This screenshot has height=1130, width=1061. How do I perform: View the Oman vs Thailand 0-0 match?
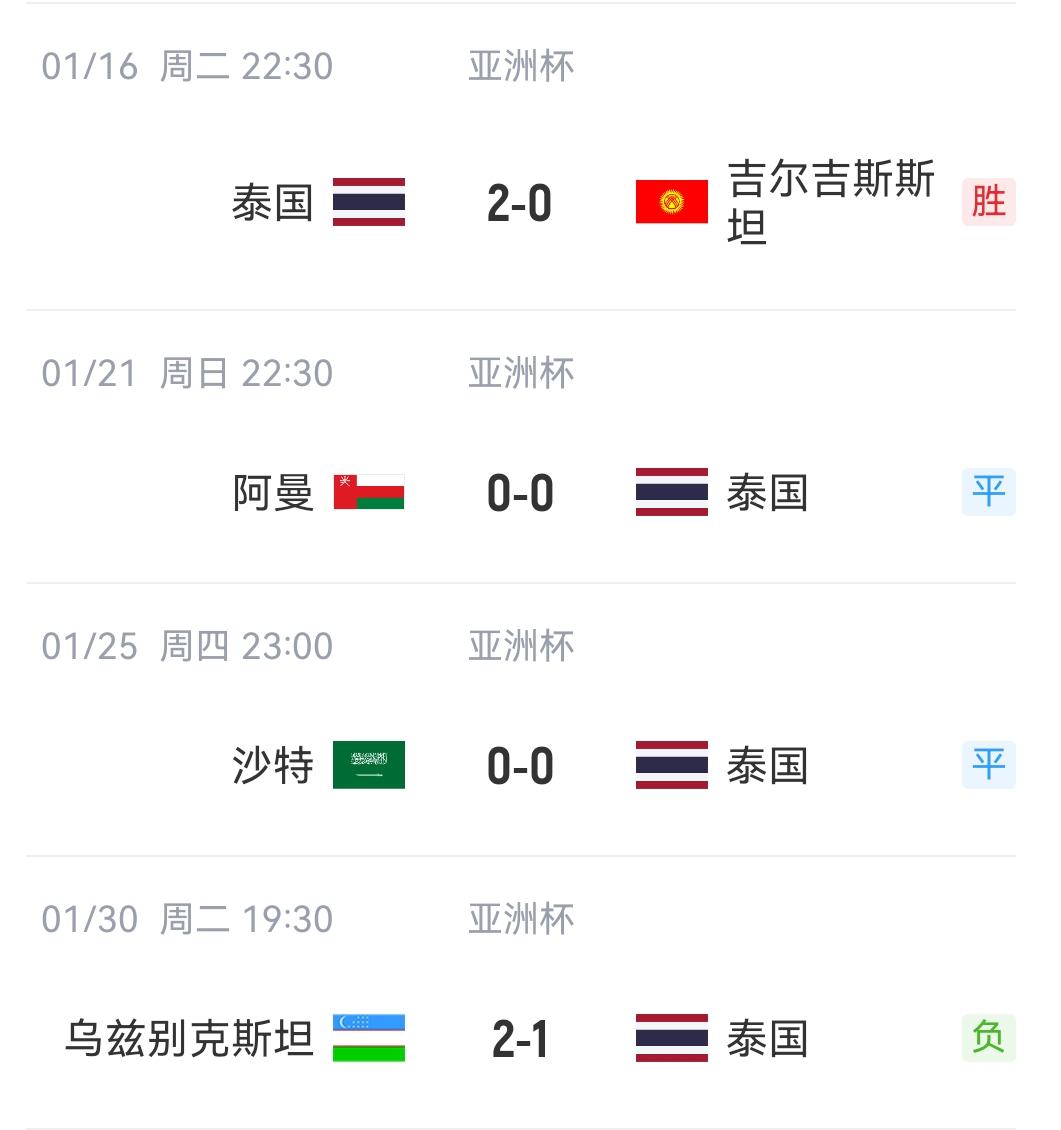[520, 493]
